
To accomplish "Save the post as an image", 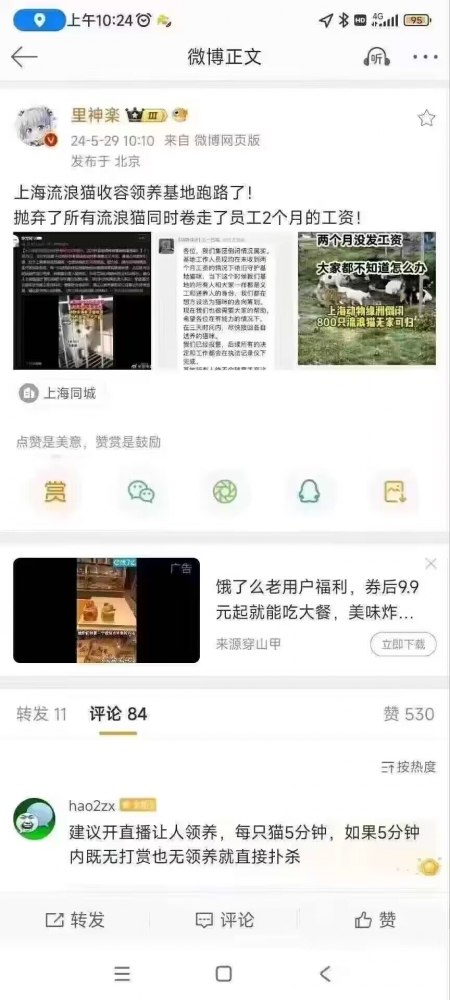I will click(x=395, y=492).
